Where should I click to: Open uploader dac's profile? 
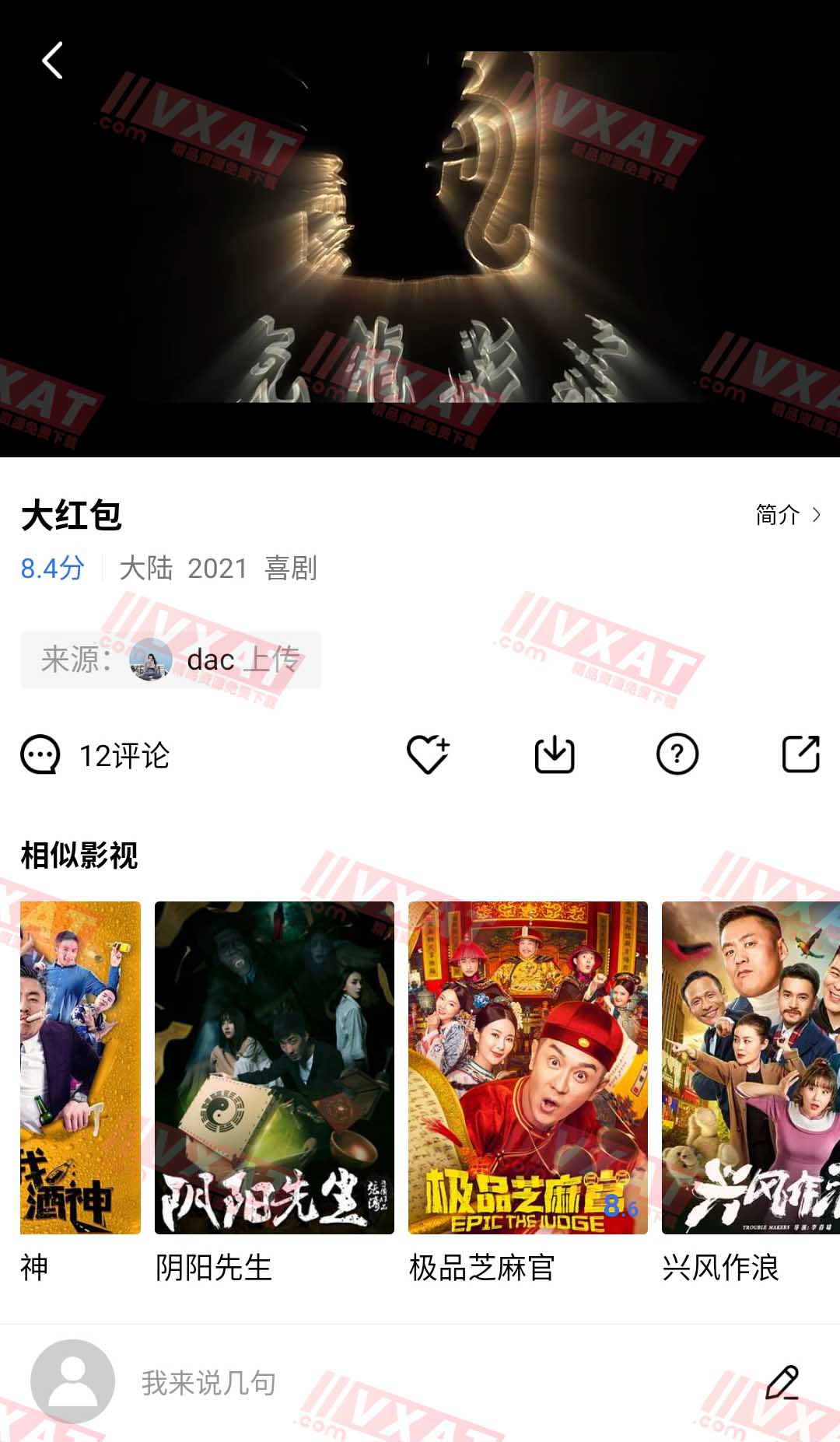pyautogui.click(x=170, y=660)
